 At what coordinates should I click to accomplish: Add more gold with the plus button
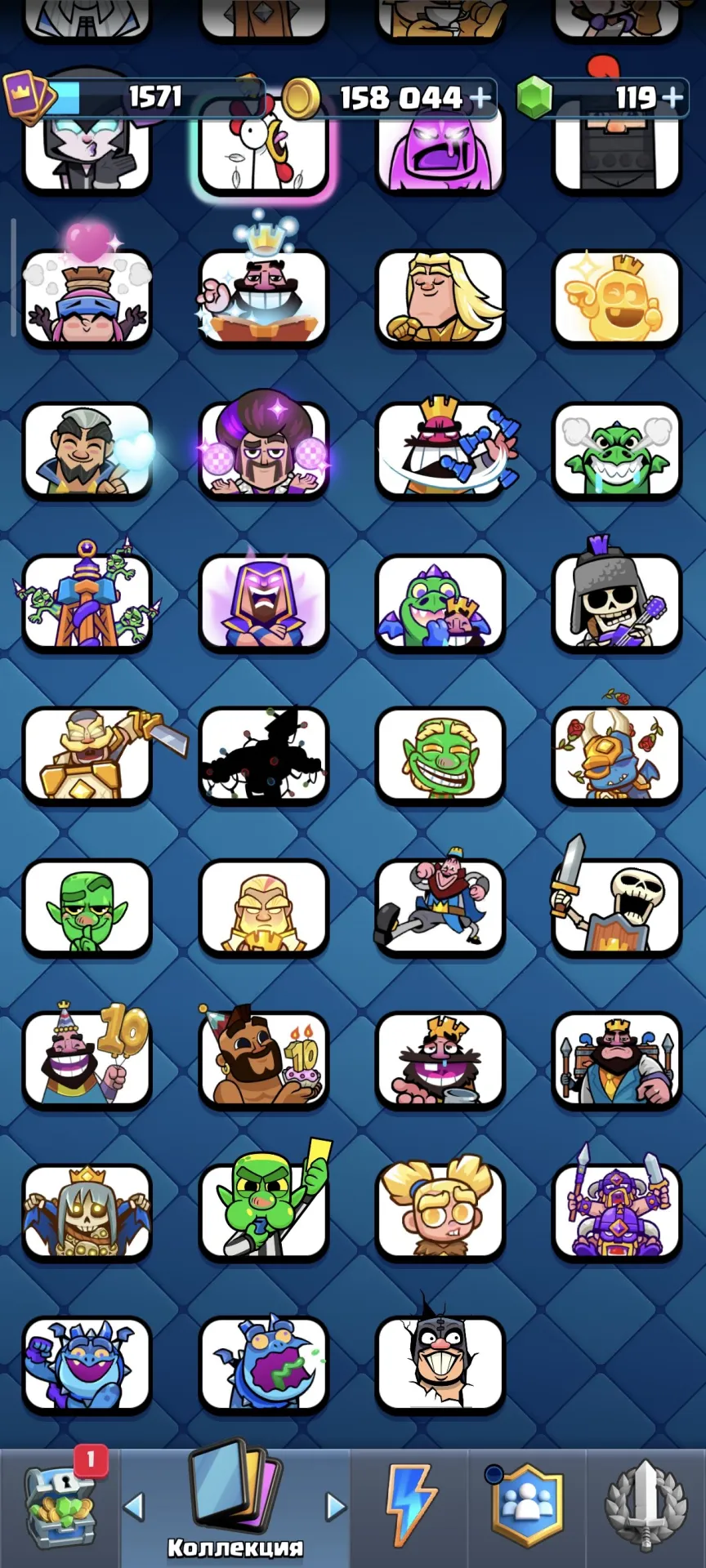point(480,98)
